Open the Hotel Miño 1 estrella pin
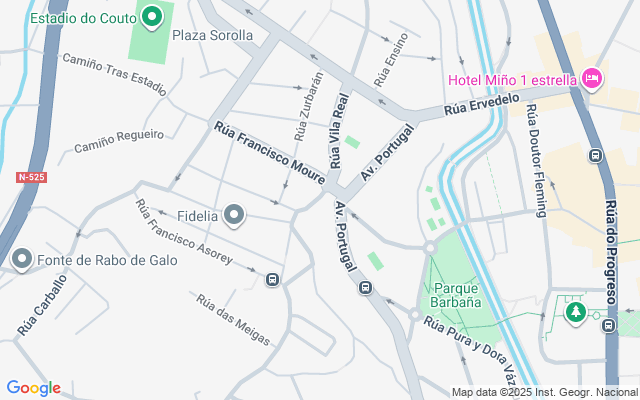This screenshot has width=640, height=400. coord(591,78)
